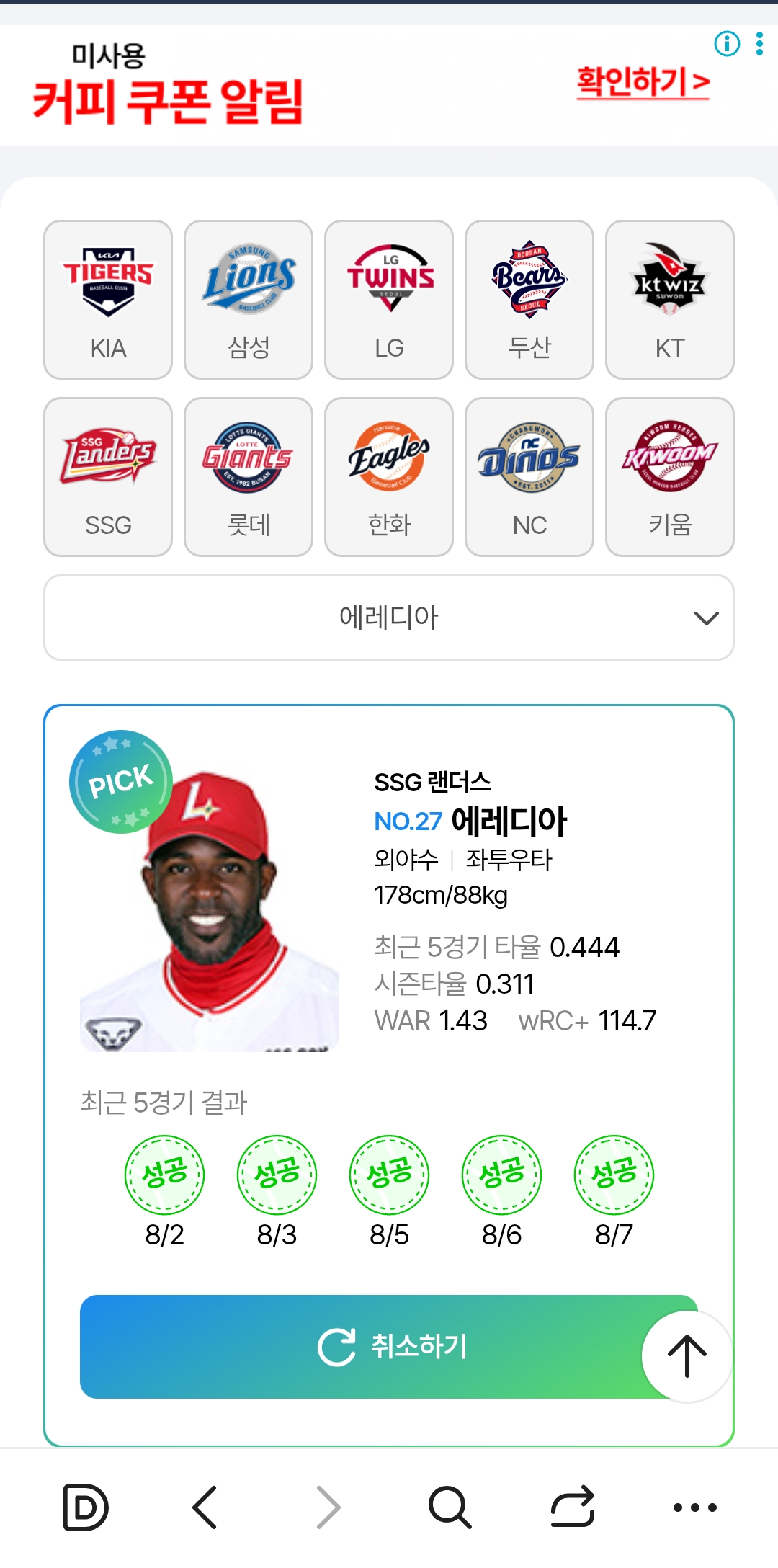Select the NC Dinos team
This screenshot has height=1568, width=778.
pyautogui.click(x=529, y=477)
